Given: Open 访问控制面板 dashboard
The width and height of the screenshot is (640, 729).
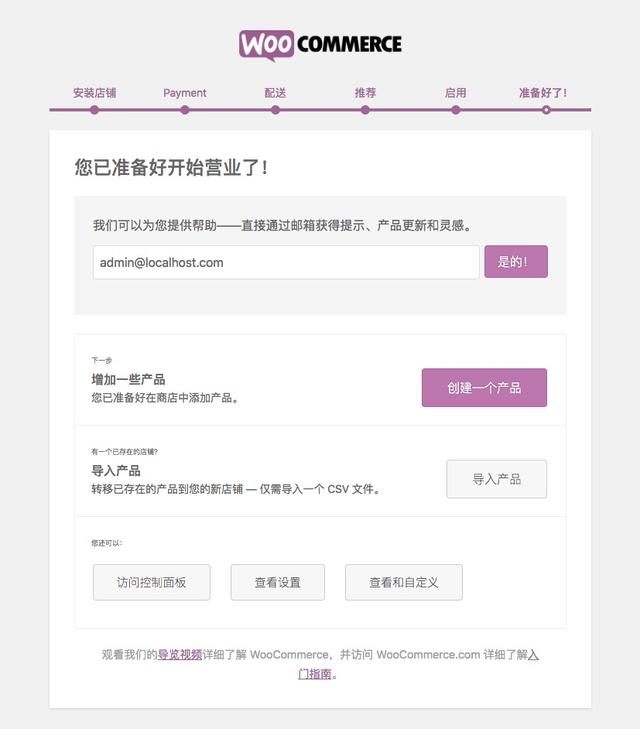Looking at the screenshot, I should 151,582.
